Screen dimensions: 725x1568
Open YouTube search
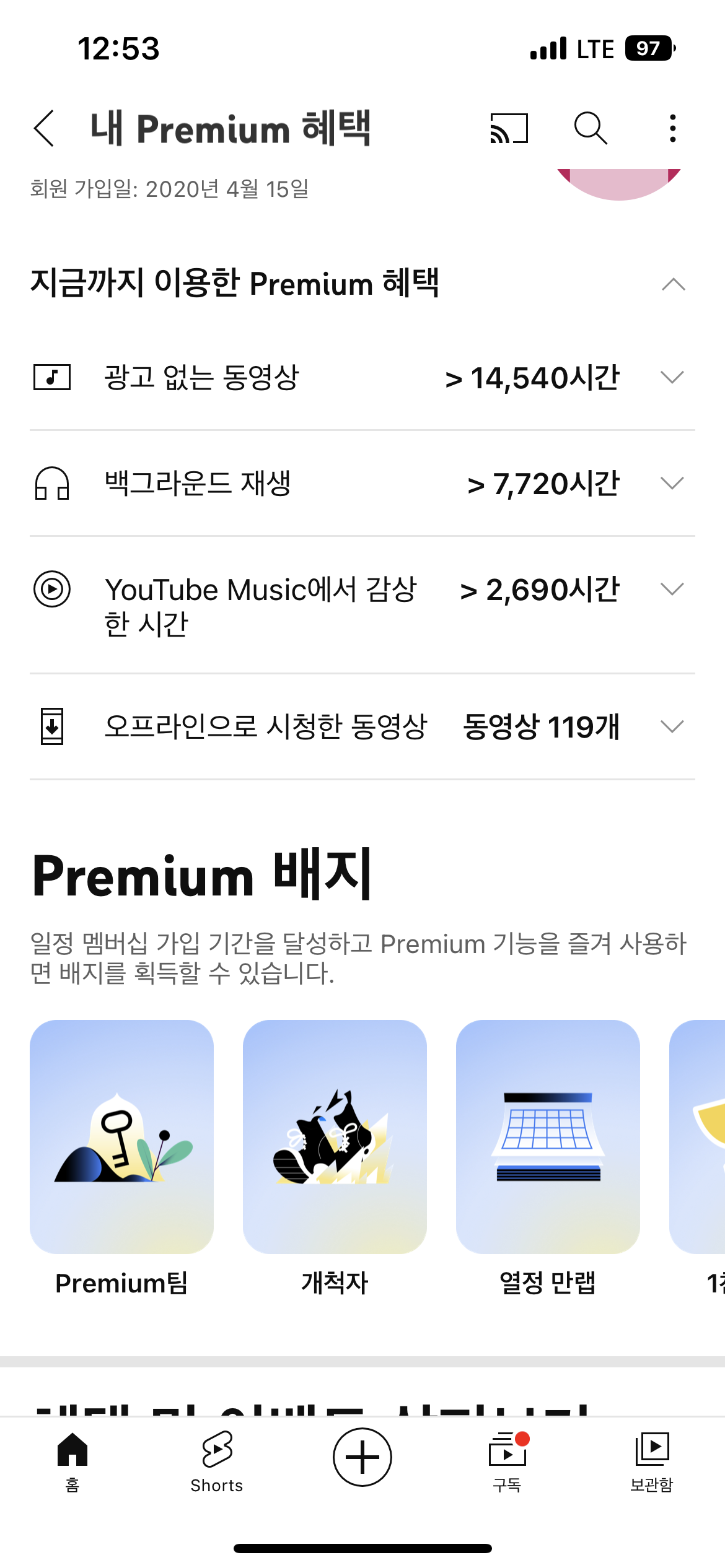click(x=590, y=129)
